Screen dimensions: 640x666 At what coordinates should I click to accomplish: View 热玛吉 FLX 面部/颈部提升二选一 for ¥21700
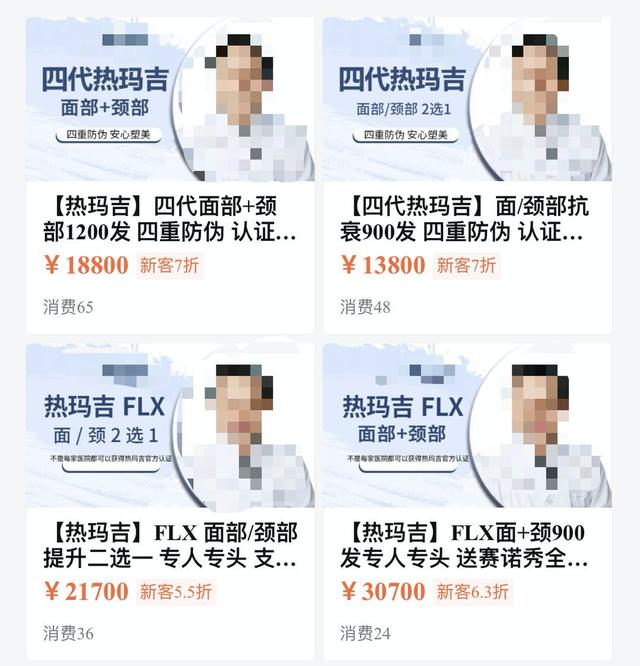coord(172,546)
